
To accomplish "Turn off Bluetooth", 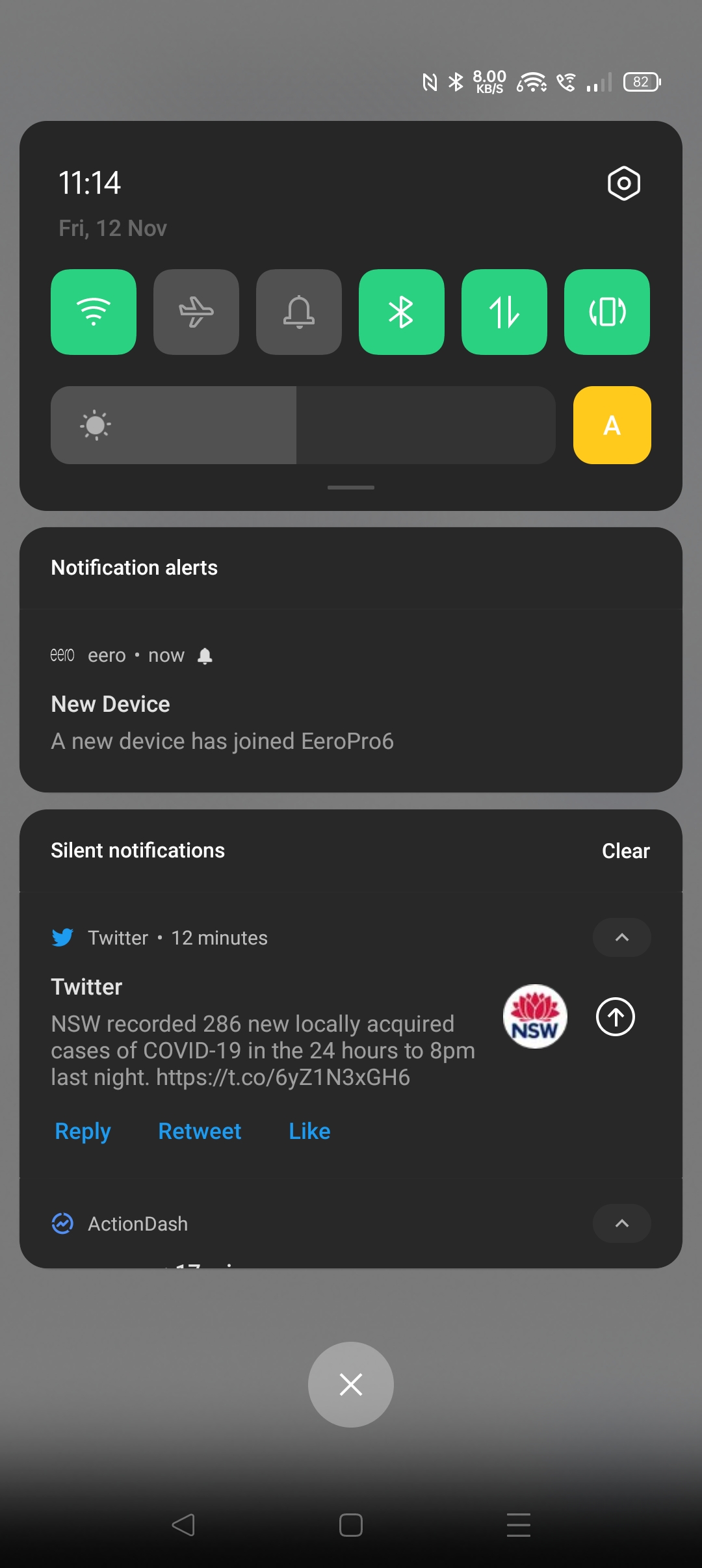I will pos(402,312).
